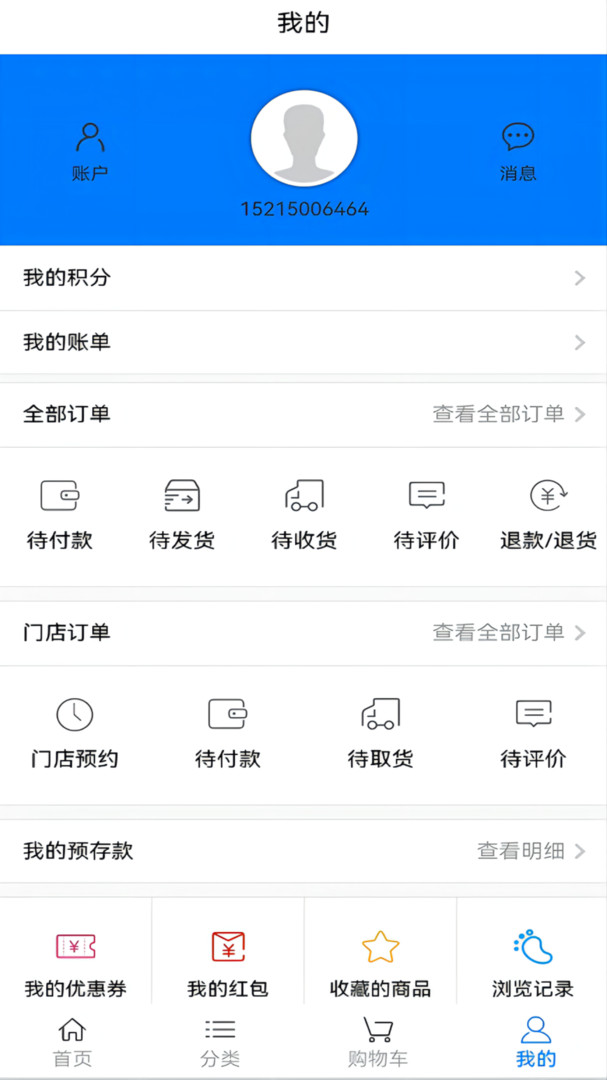Tap the profile avatar picture
Image resolution: width=607 pixels, height=1080 pixels.
[x=304, y=139]
